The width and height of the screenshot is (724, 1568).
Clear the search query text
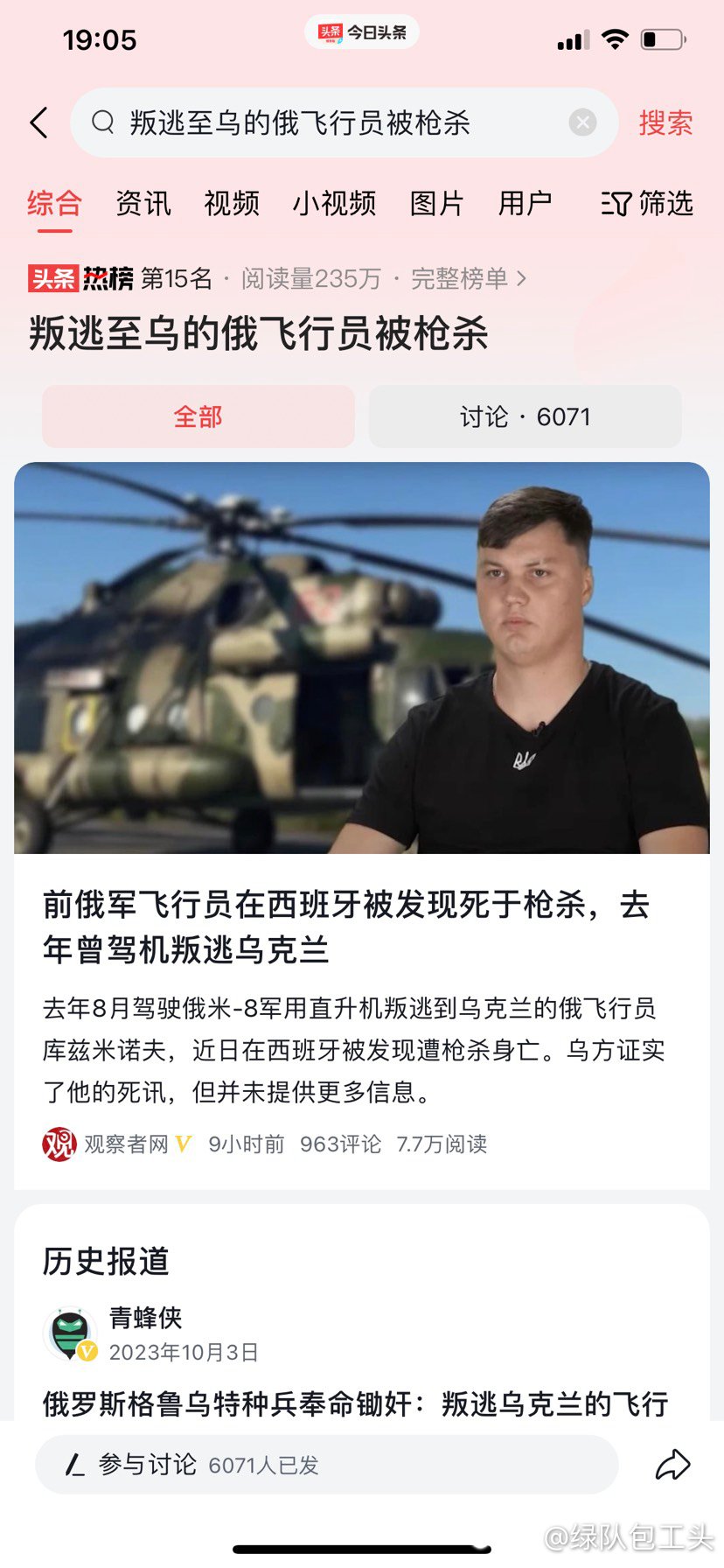coord(582,122)
